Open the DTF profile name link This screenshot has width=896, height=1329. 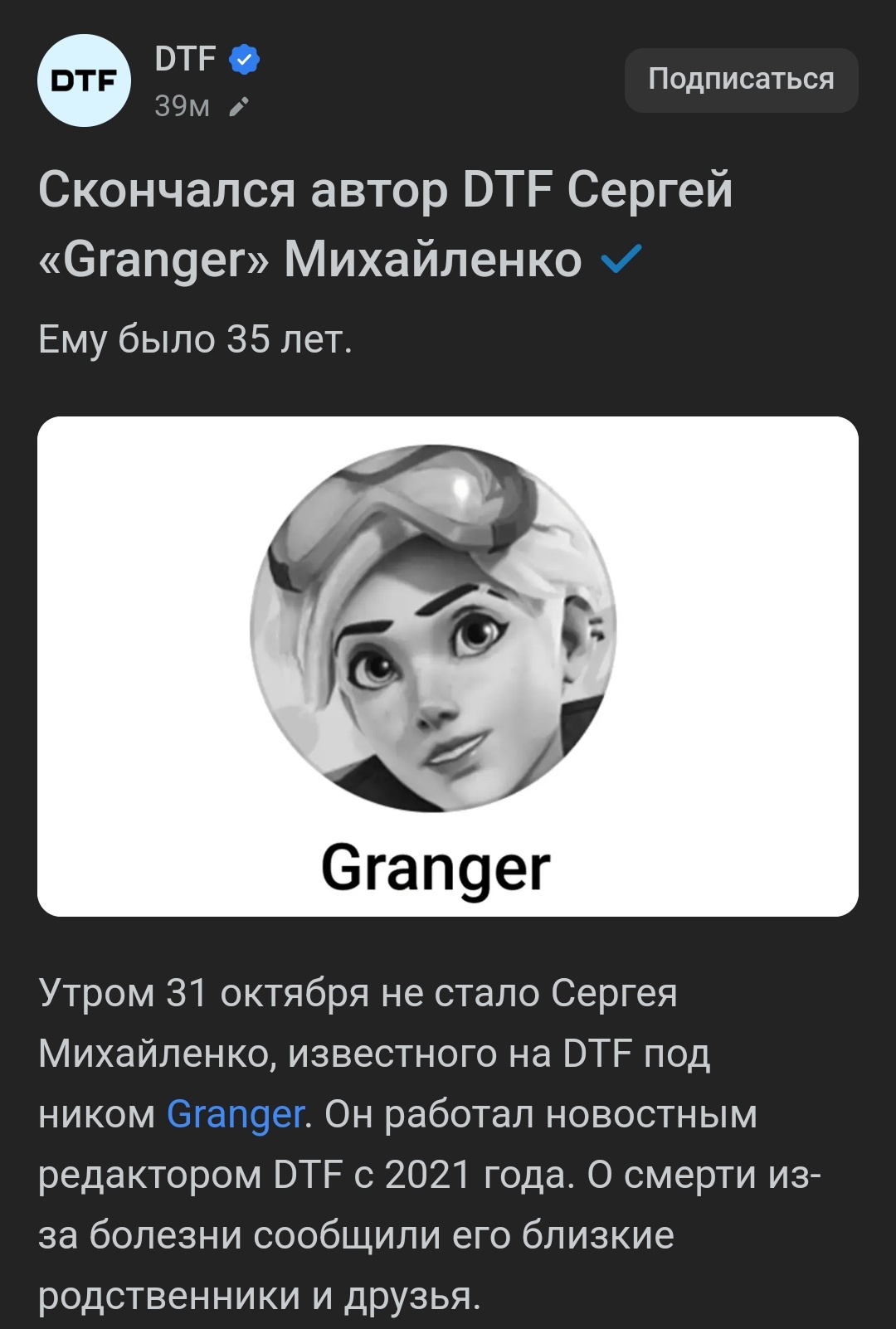pyautogui.click(x=185, y=59)
